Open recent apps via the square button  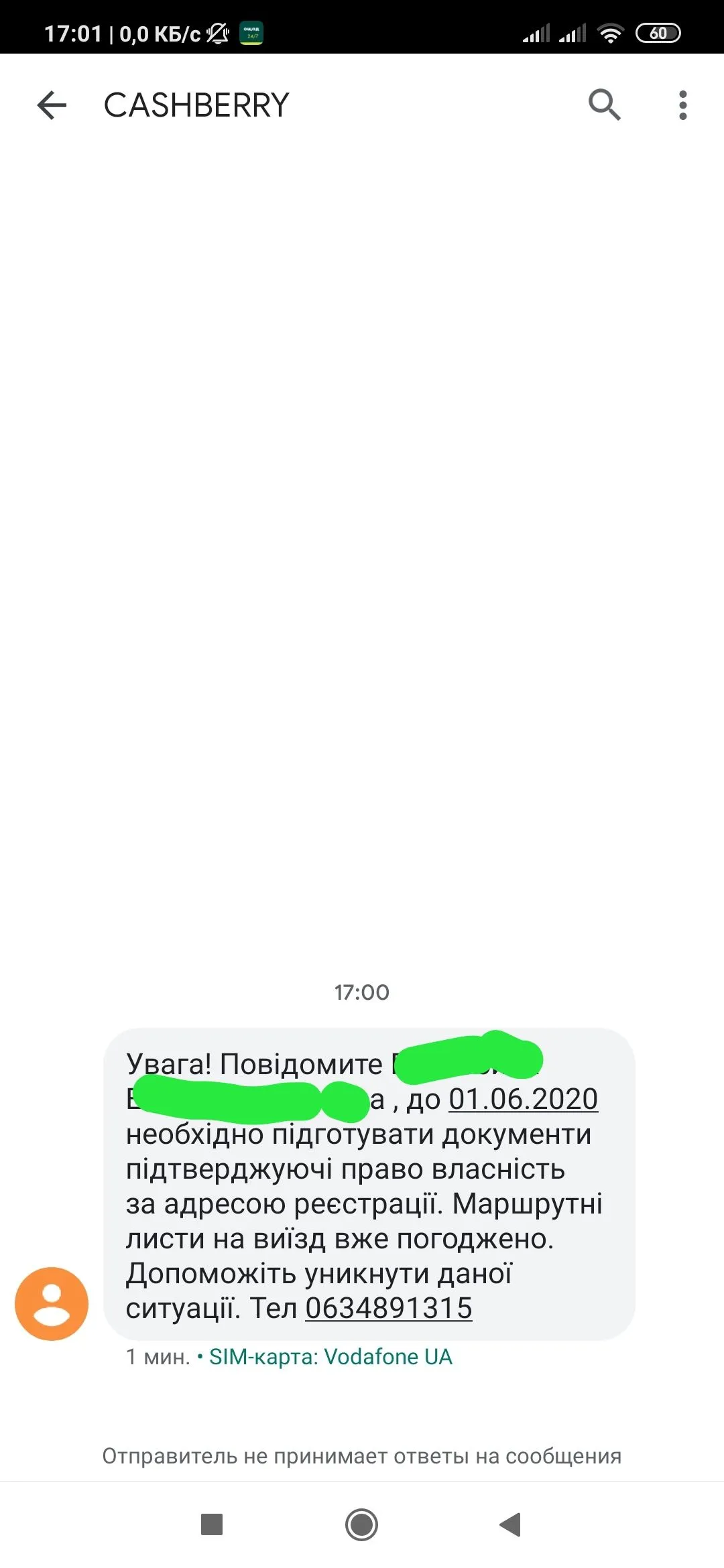click(212, 1524)
